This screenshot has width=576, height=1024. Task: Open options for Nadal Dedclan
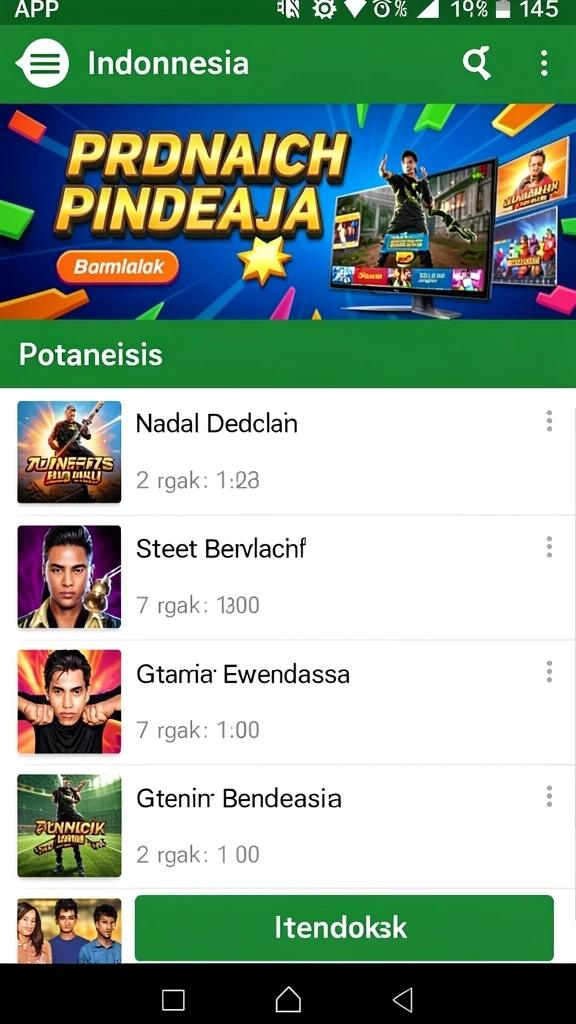549,421
